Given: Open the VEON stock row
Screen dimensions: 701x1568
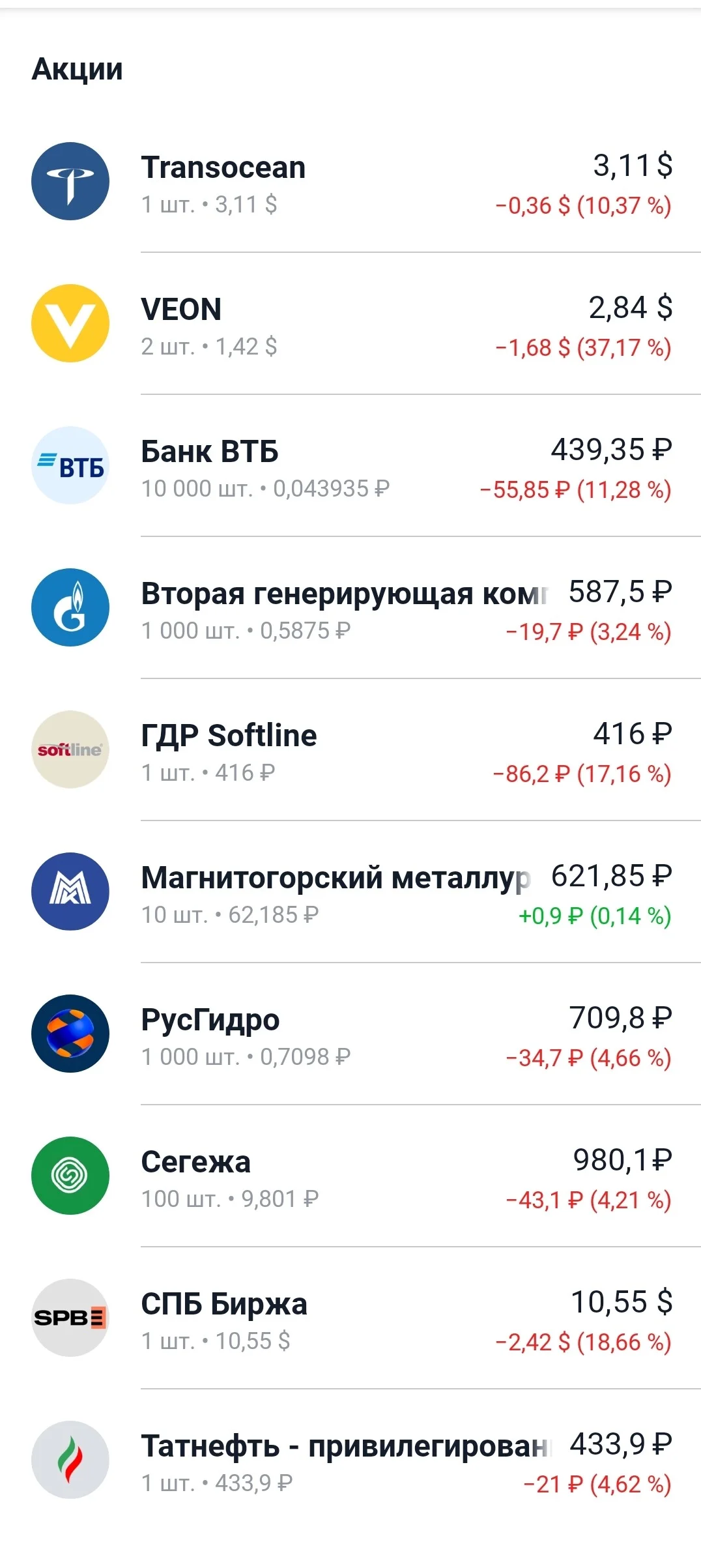Looking at the screenshot, I should coord(350,323).
